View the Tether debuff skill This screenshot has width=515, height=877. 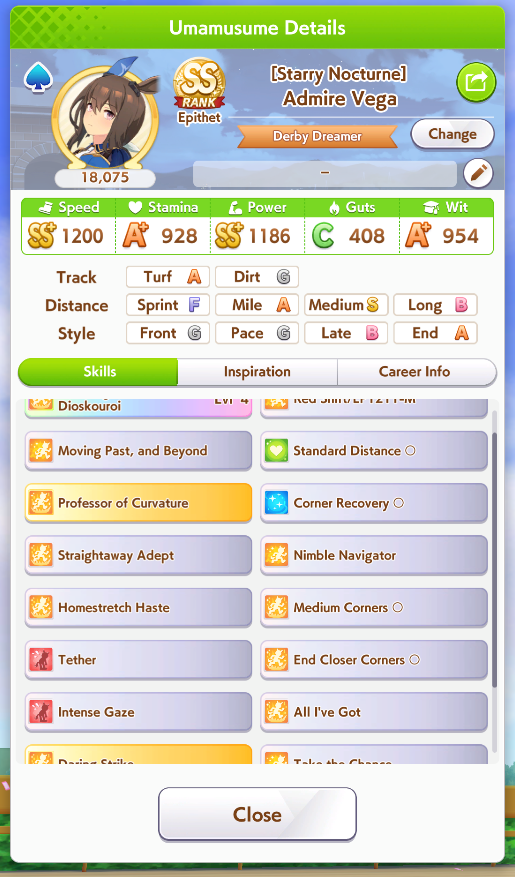click(x=138, y=660)
